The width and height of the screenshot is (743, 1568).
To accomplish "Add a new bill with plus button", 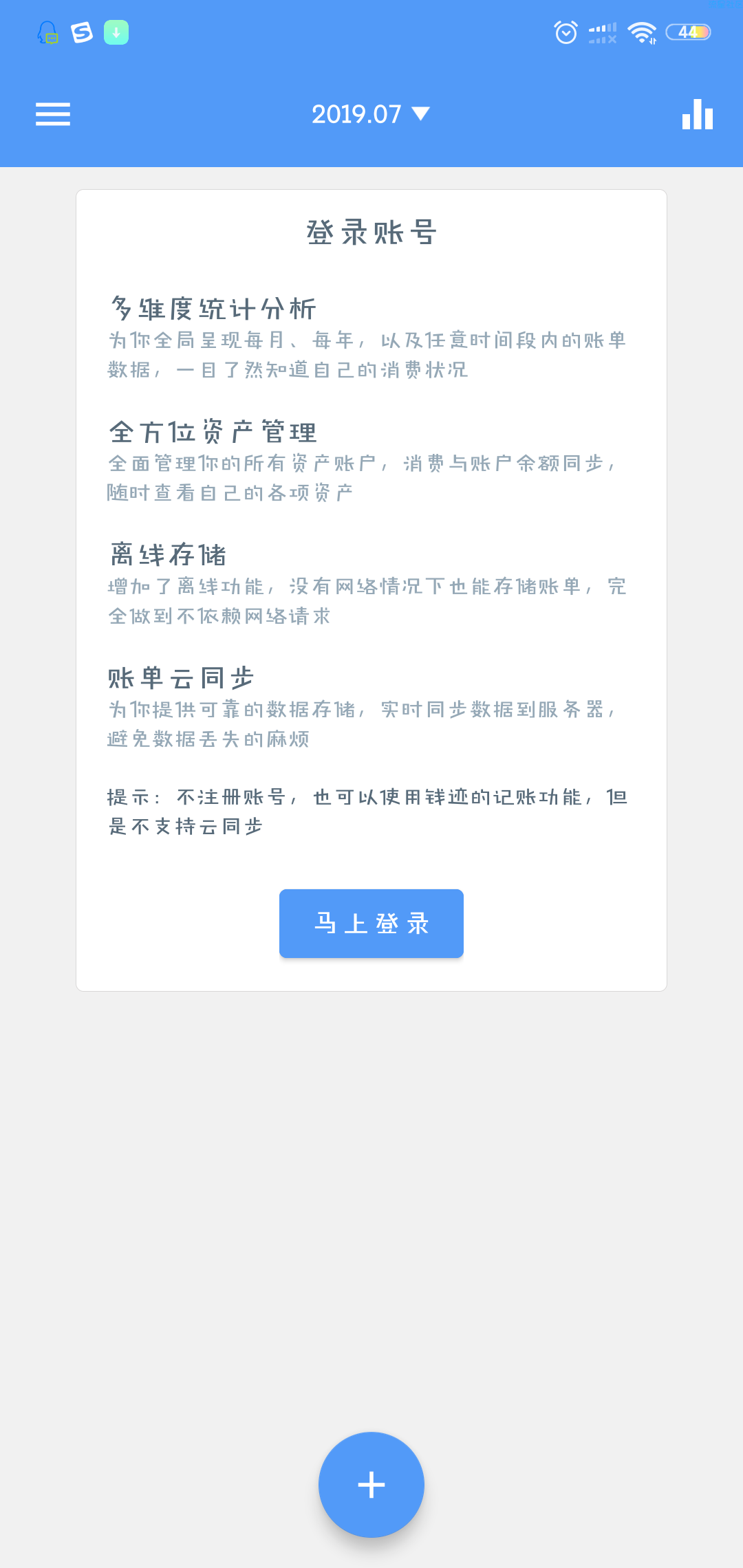I will (371, 1484).
